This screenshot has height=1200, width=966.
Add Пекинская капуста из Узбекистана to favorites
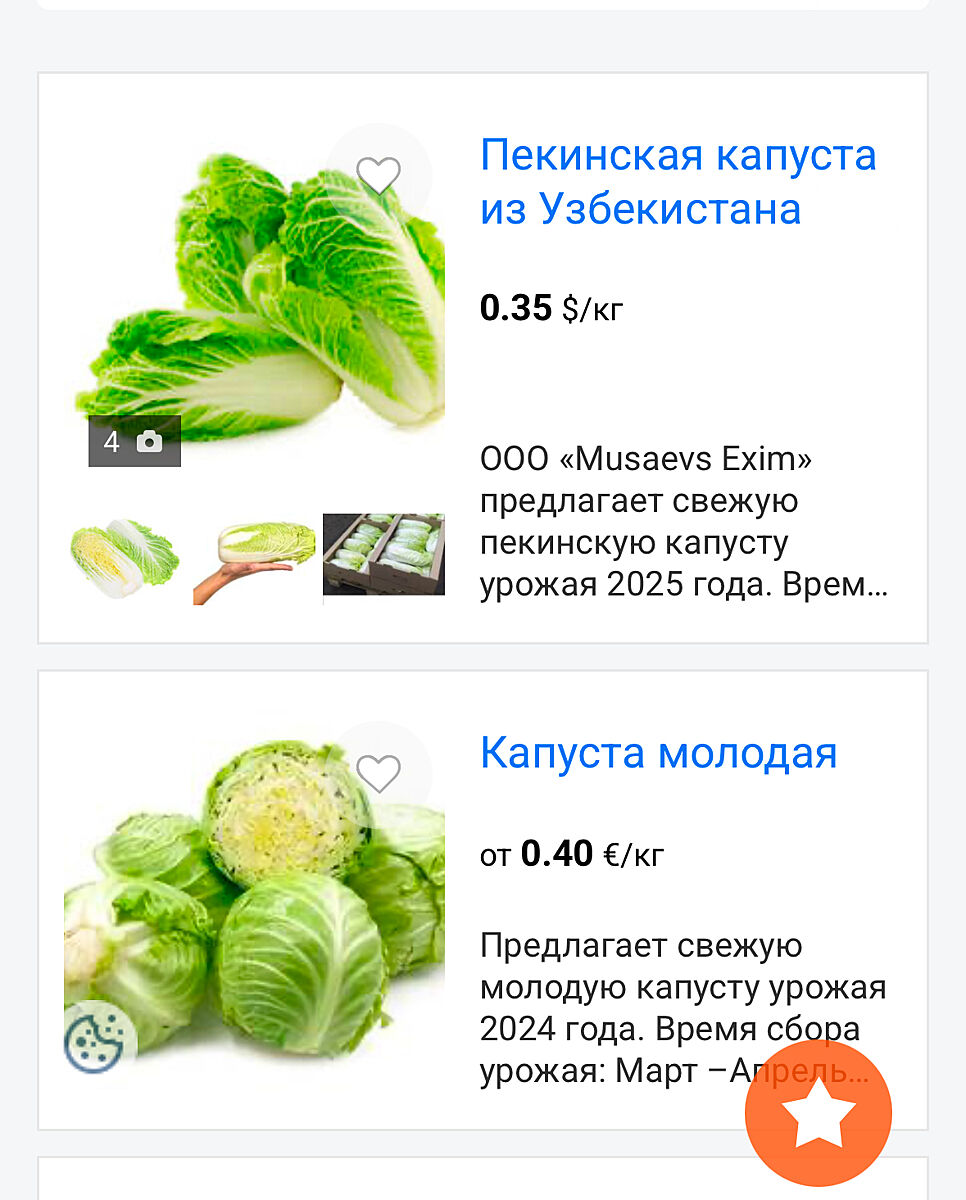tap(378, 176)
